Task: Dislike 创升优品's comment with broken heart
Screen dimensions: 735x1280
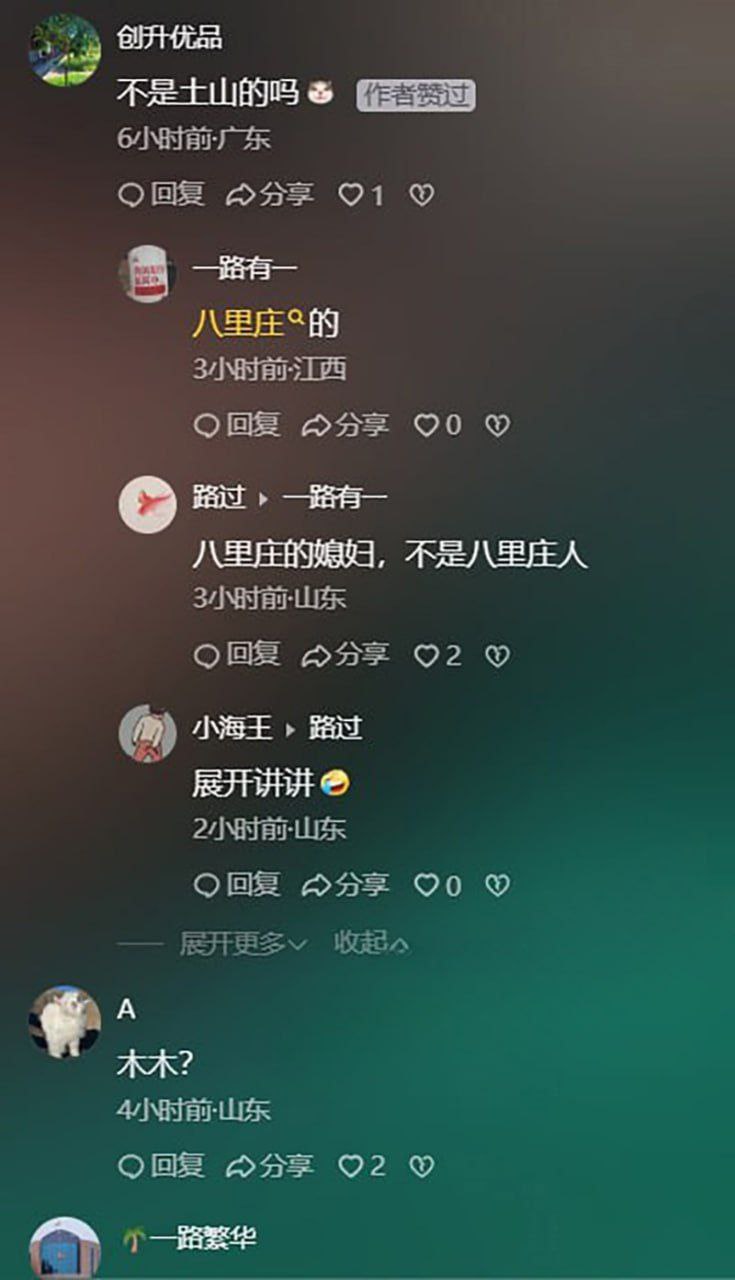Action: point(422,194)
